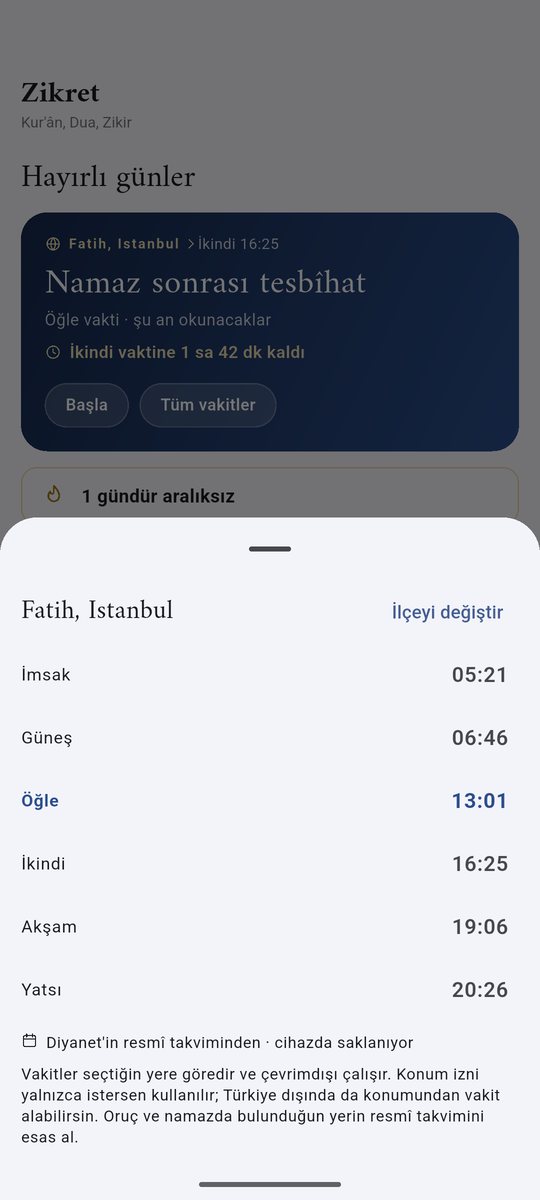Tap İlçeyi değiştir to change district
Image resolution: width=540 pixels, height=1200 pixels.
coord(447,612)
